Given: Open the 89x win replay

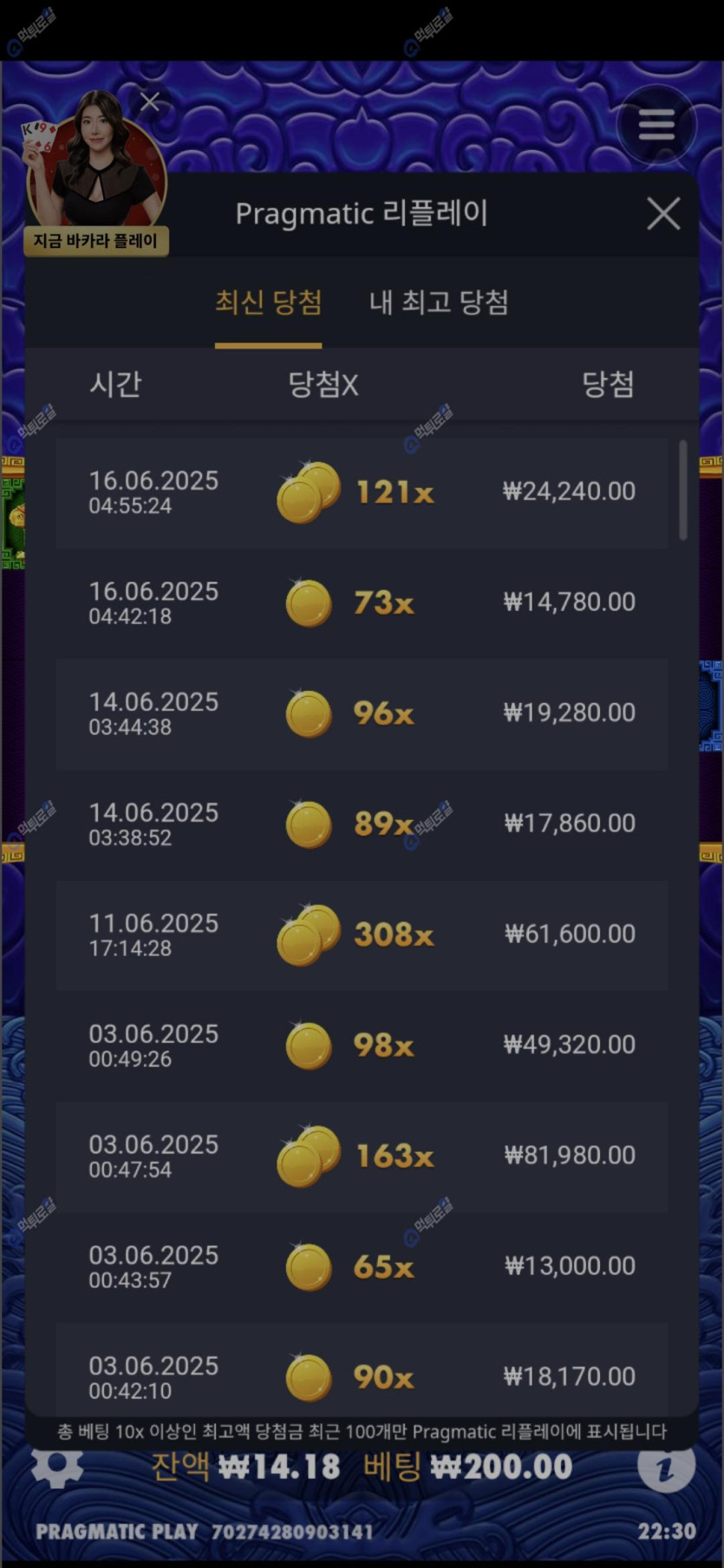Looking at the screenshot, I should tap(362, 823).
